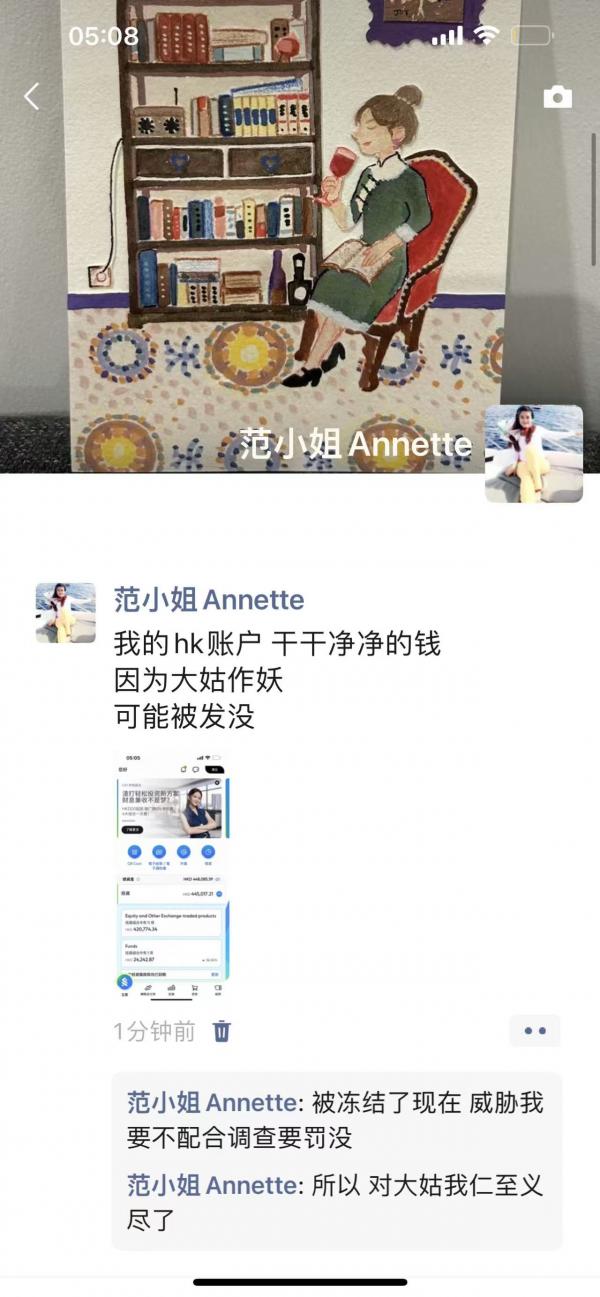
Task: Go back using the top-left arrow
Action: [x=32, y=97]
